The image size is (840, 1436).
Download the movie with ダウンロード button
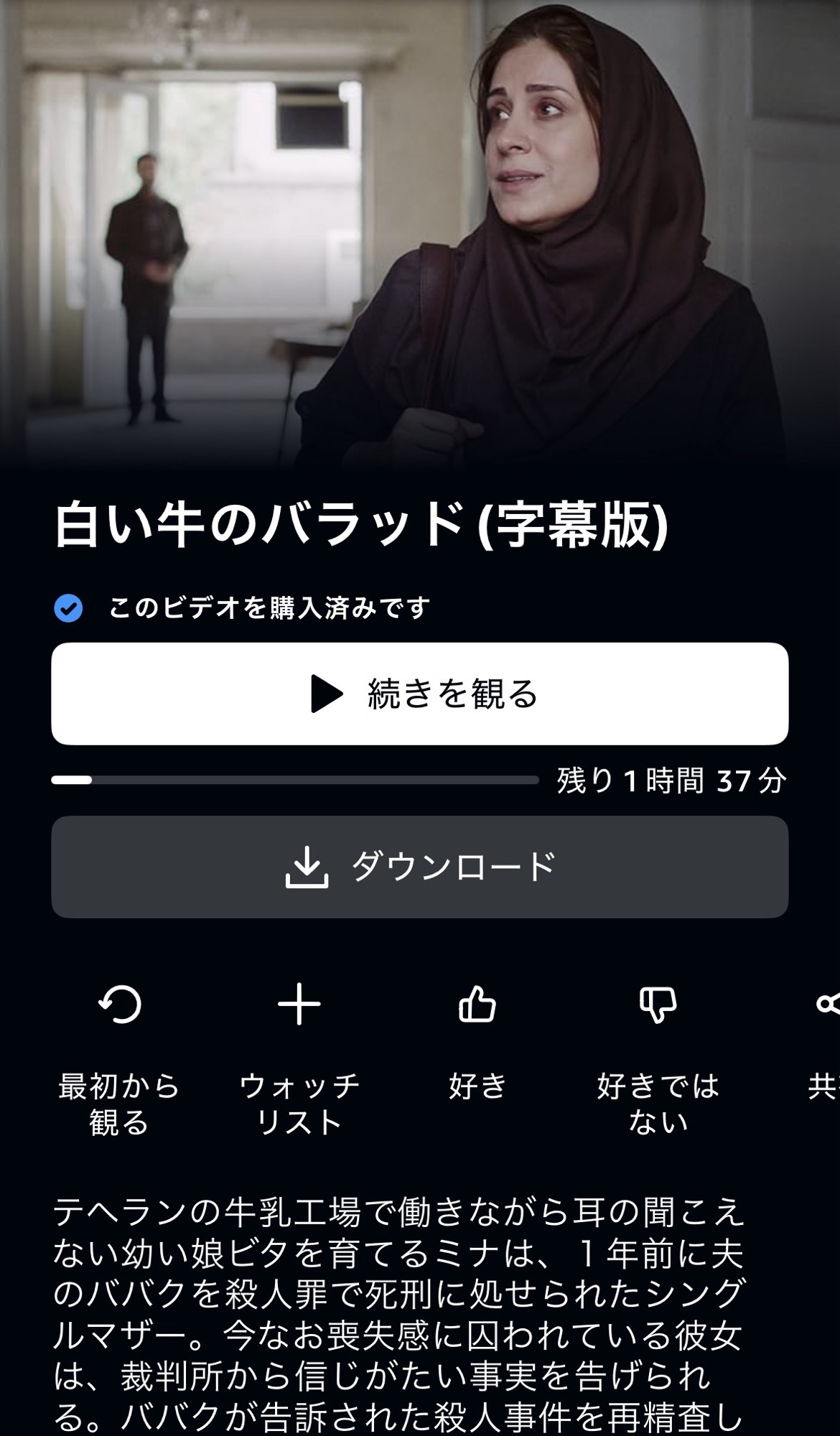(419, 867)
